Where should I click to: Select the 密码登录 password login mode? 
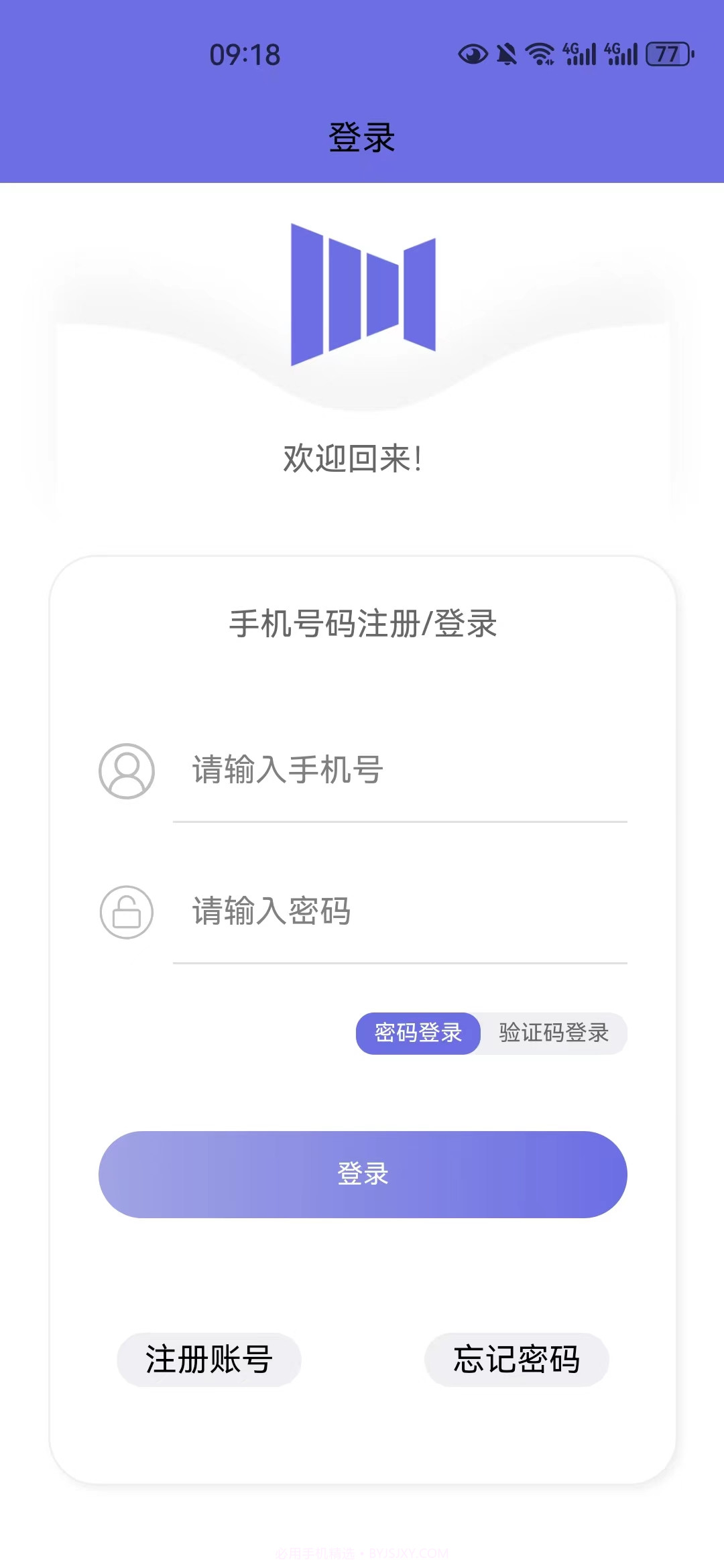(x=417, y=1033)
